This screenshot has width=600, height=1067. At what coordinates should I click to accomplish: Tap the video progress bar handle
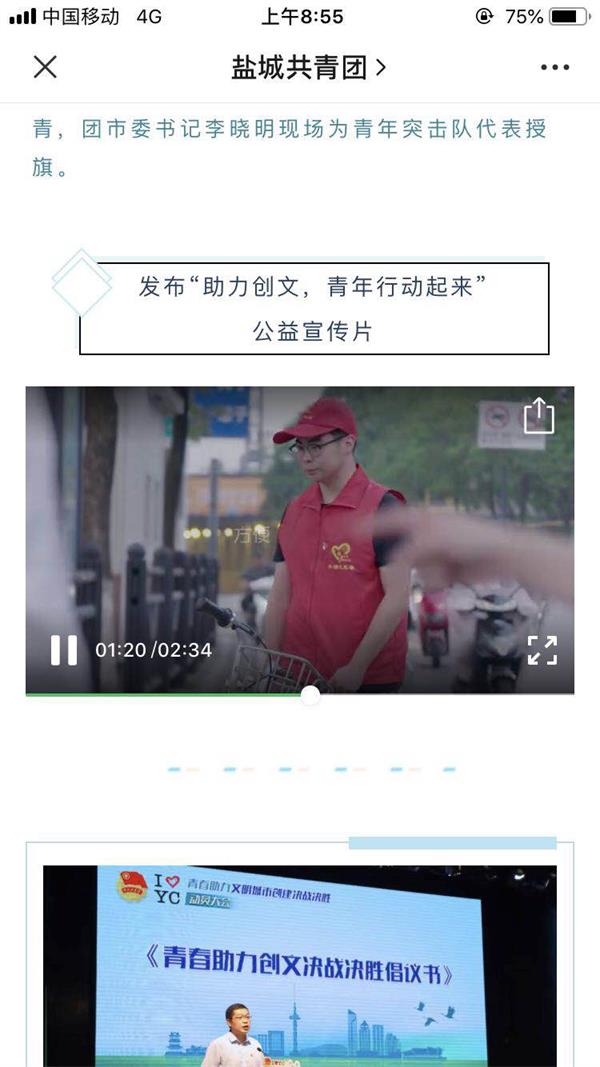(311, 694)
